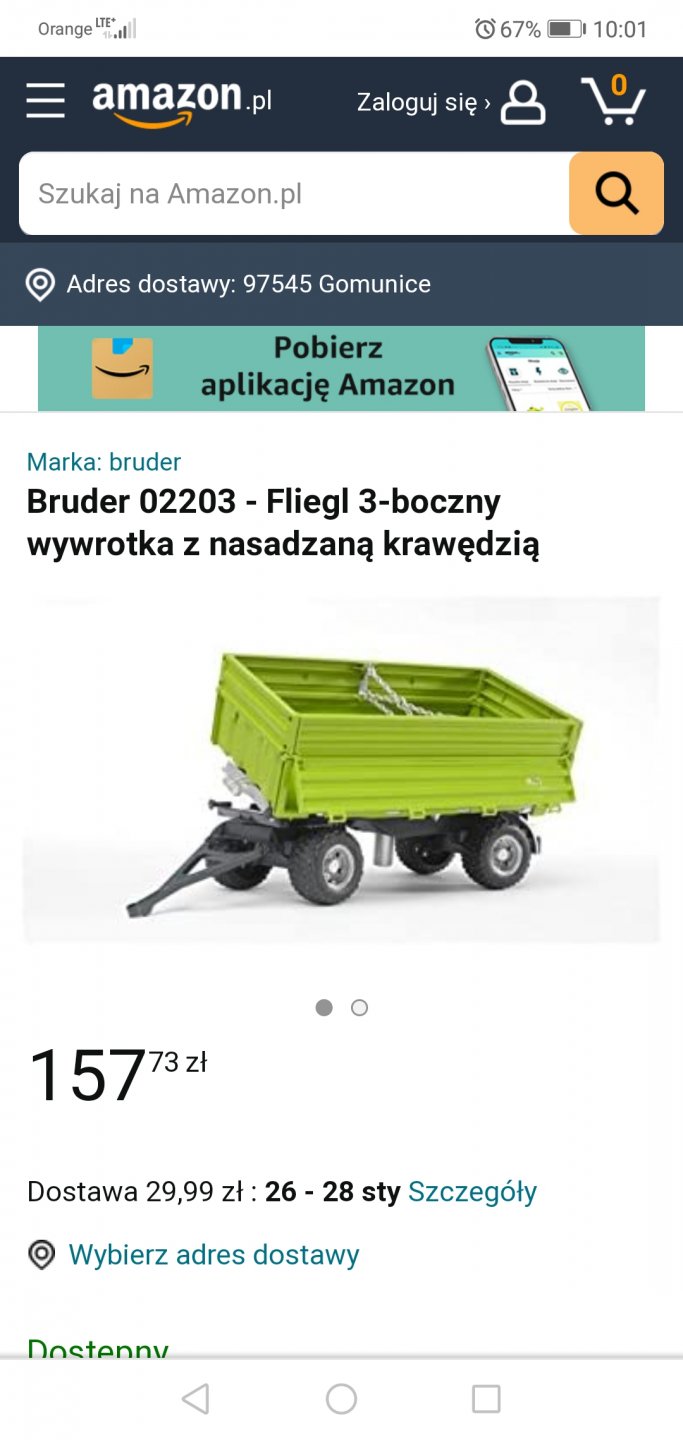
Task: View the green trailer product image
Action: pos(341,770)
